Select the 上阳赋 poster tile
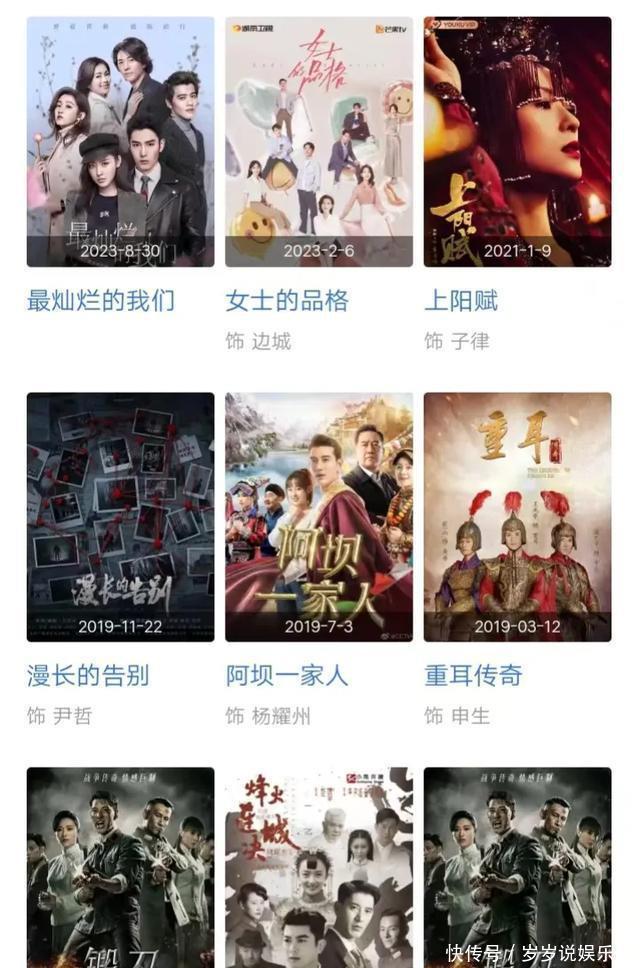Viewport: 640px width, 968px height. tap(517, 142)
